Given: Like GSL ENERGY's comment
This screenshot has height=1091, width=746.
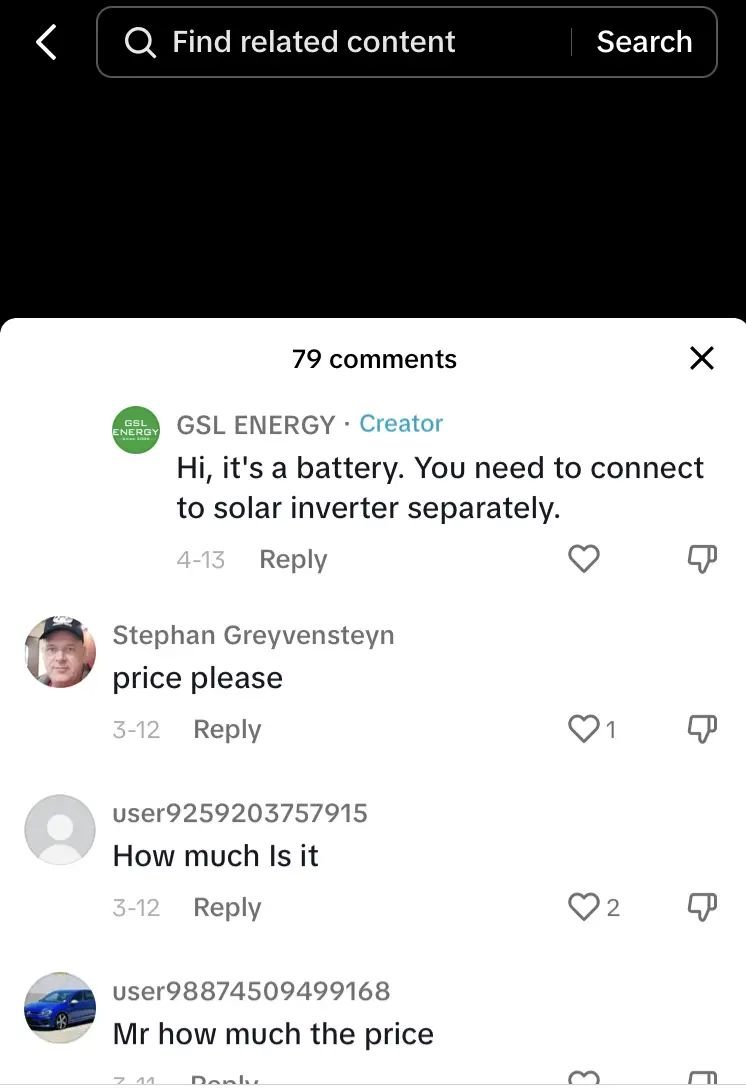Looking at the screenshot, I should 583,559.
